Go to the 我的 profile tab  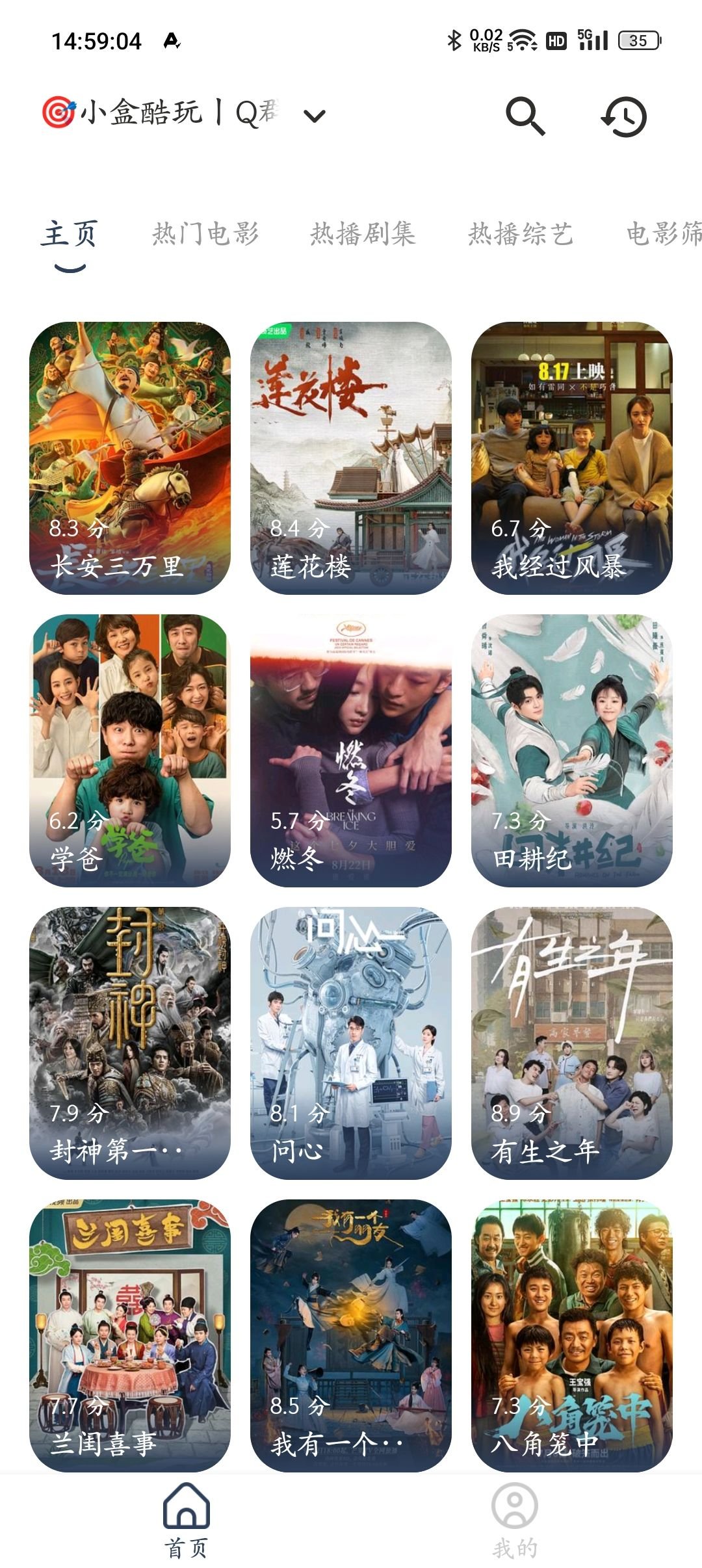pos(515,1520)
